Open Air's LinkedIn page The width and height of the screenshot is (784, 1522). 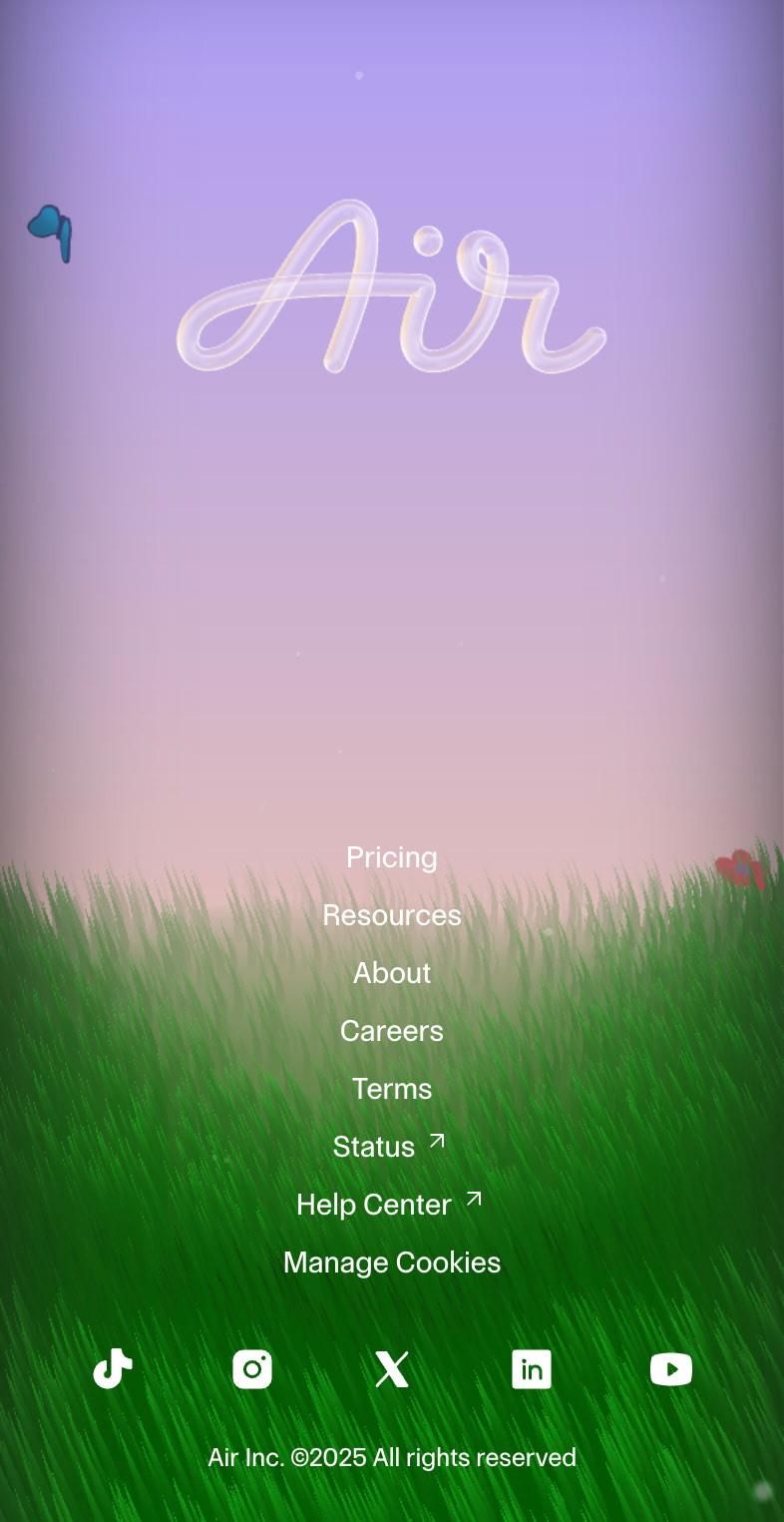click(x=532, y=1368)
